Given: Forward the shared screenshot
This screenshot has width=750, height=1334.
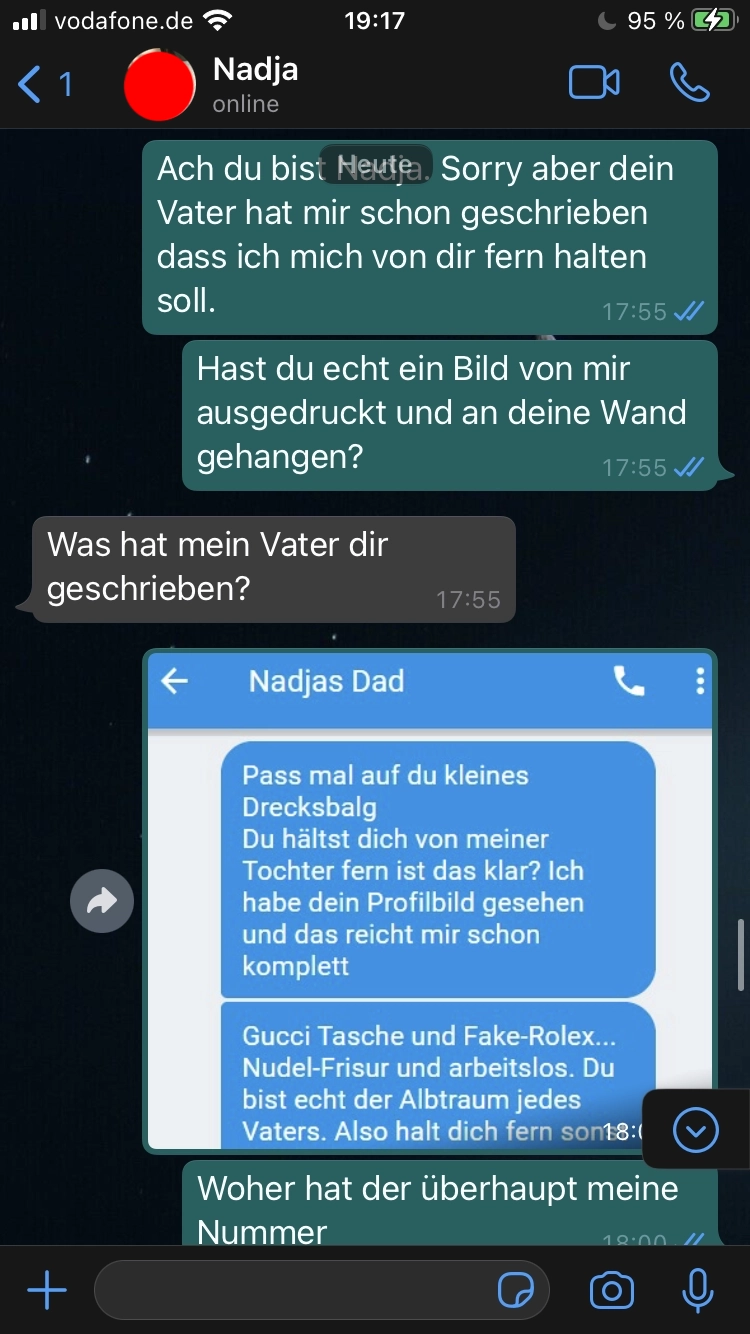Looking at the screenshot, I should (x=102, y=902).
